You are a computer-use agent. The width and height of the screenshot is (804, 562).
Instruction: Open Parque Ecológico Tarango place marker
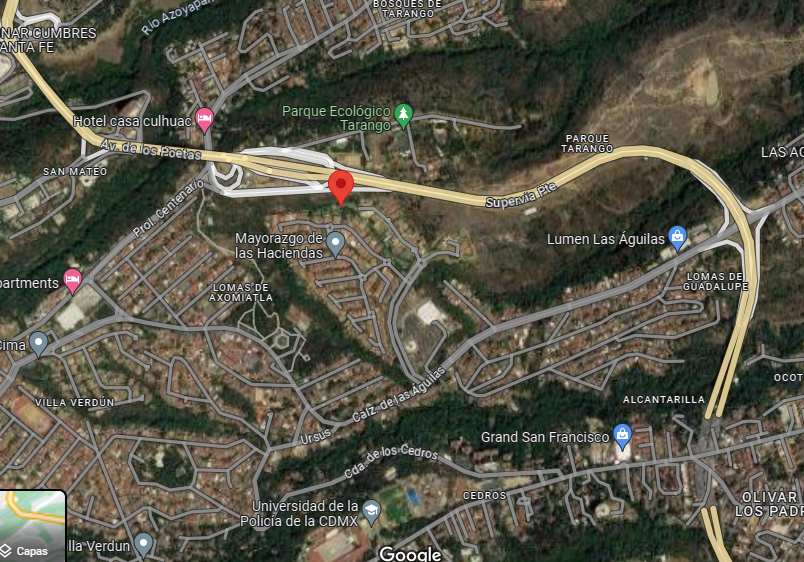pyautogui.click(x=403, y=117)
